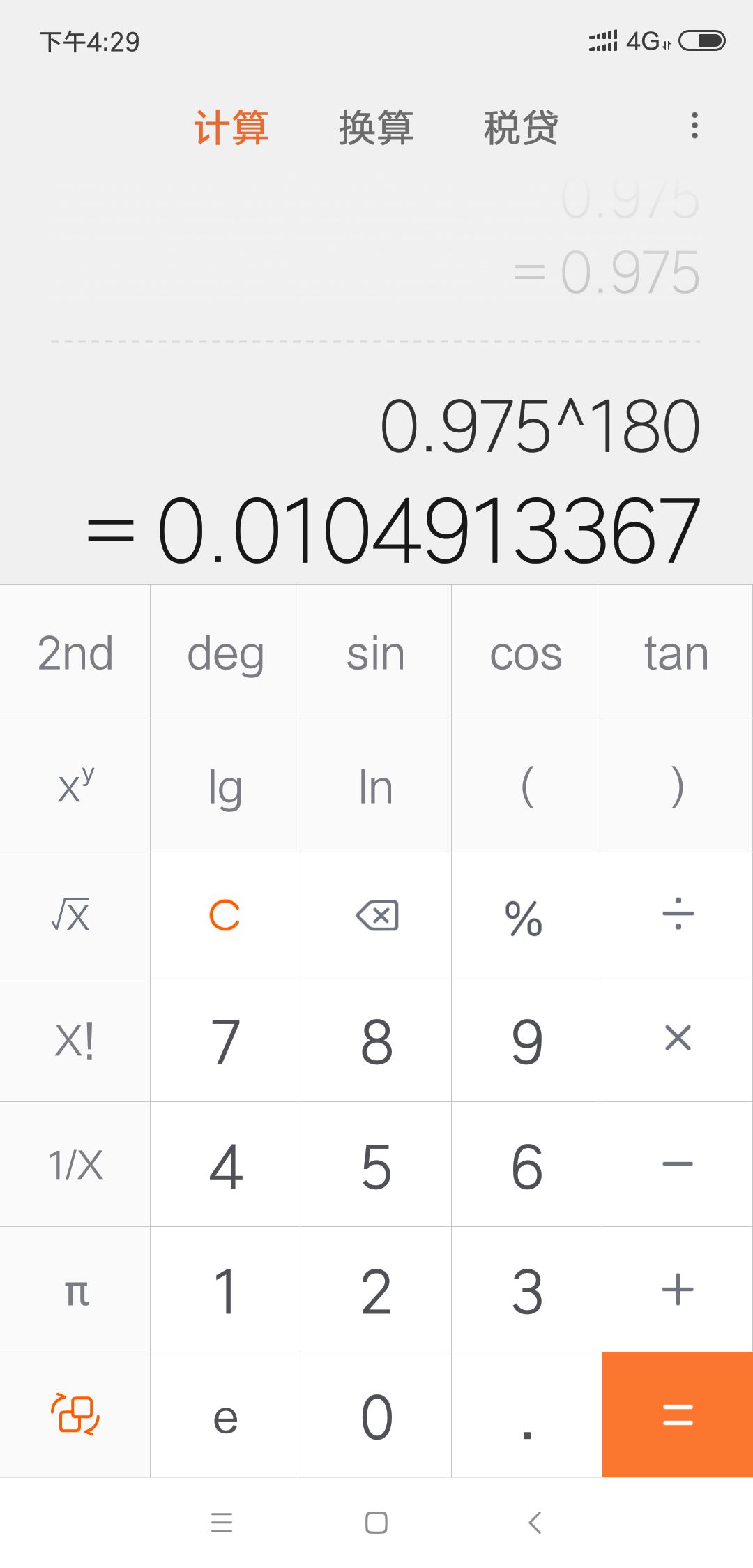Open the three-dot overflow menu
Screen dimensions: 753x1568
click(x=694, y=126)
